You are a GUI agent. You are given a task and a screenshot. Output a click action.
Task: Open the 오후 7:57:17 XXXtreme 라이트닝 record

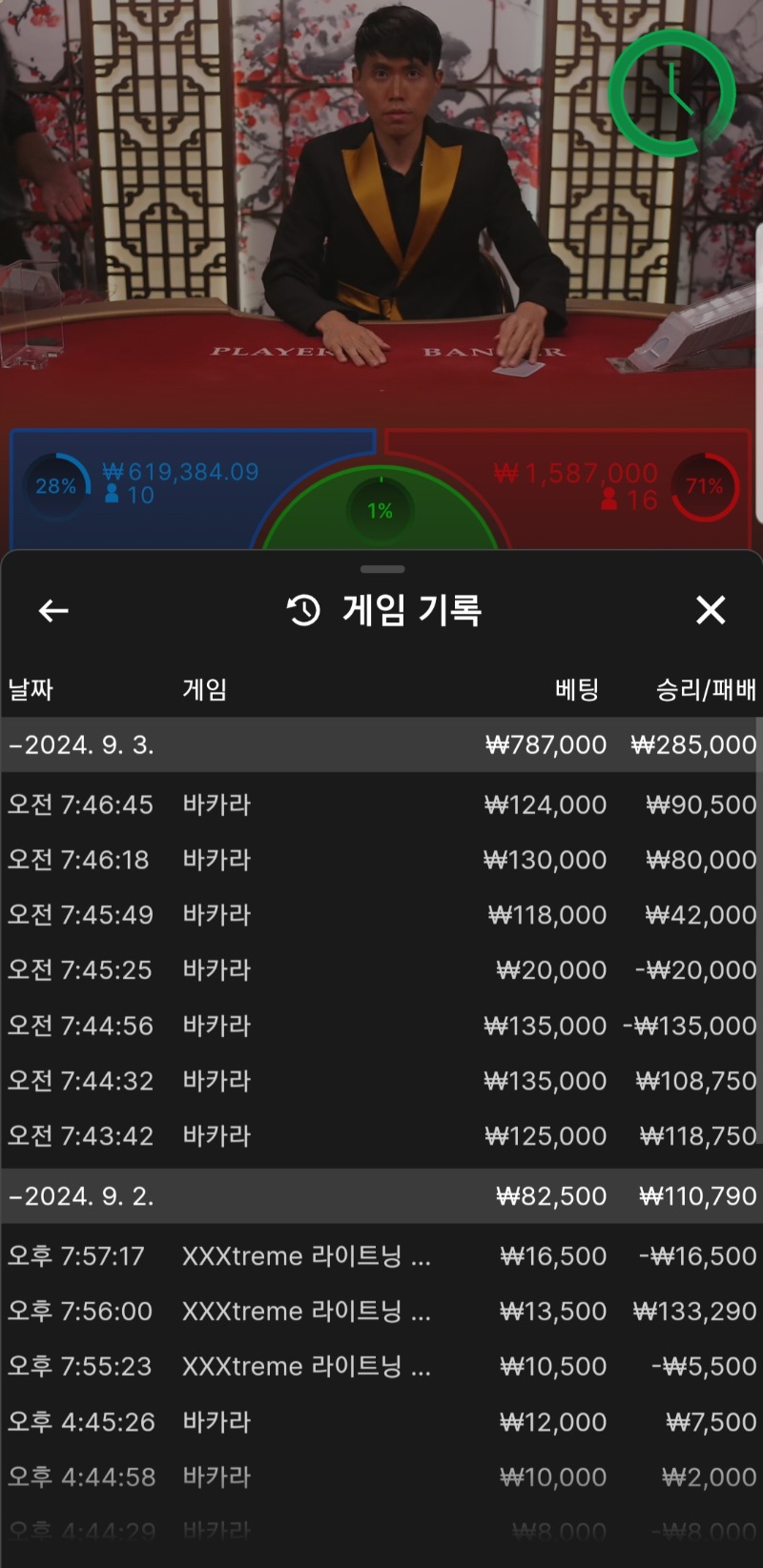coord(381,1255)
